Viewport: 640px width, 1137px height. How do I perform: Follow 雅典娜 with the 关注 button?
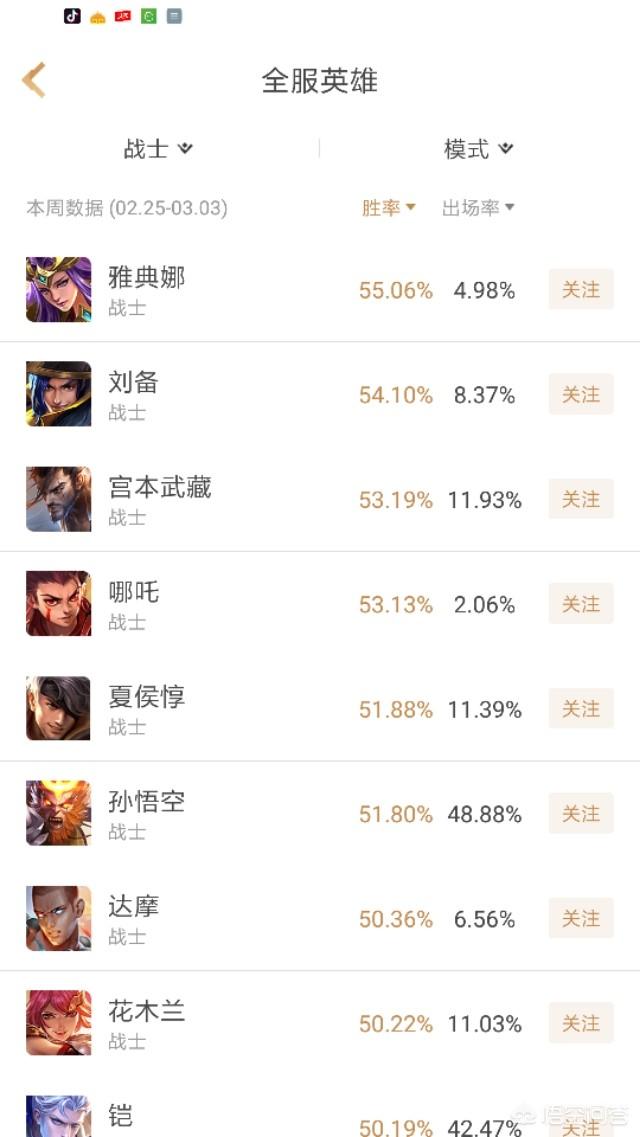click(580, 290)
